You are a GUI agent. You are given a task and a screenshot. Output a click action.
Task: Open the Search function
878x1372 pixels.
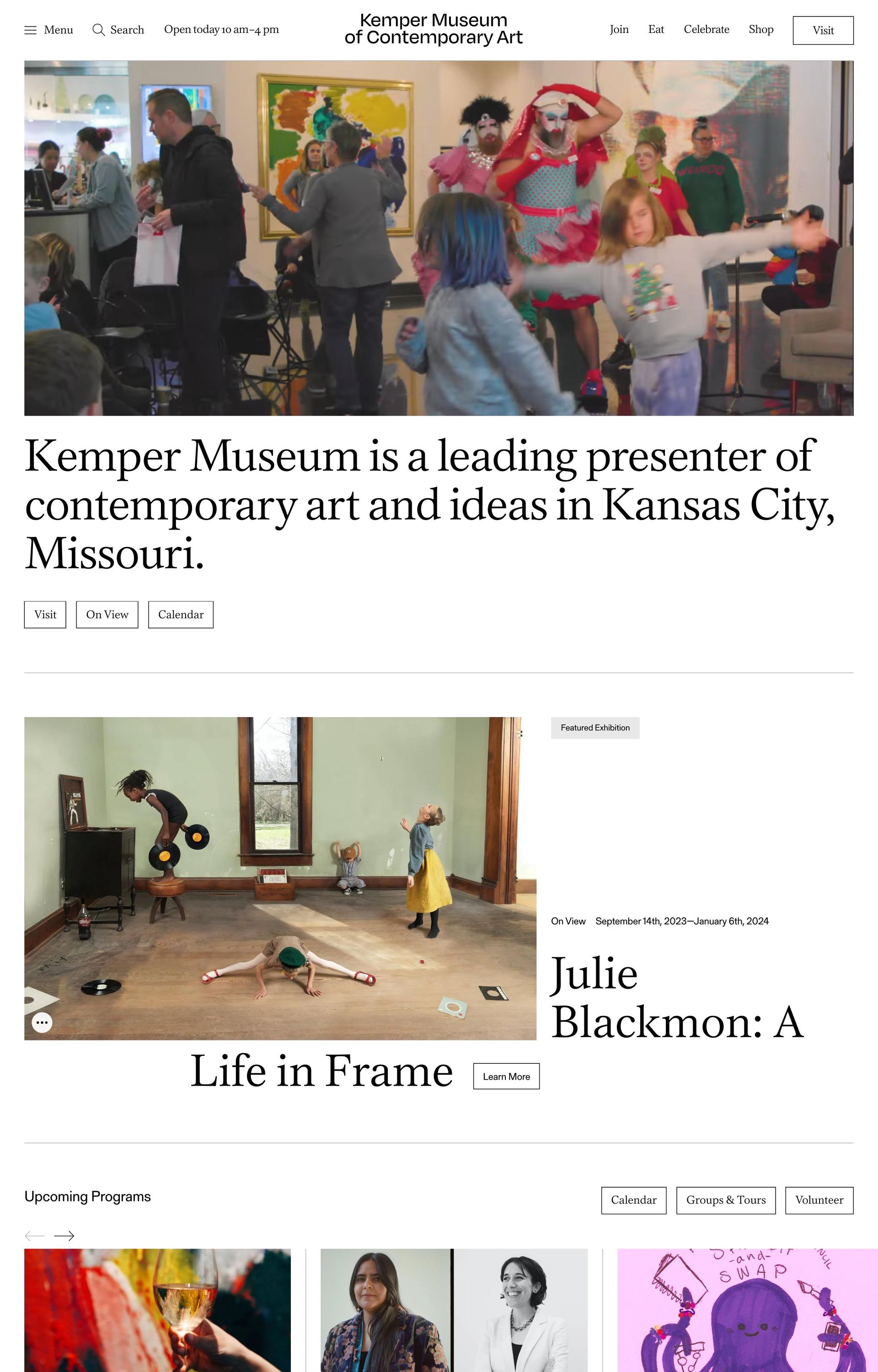pyautogui.click(x=118, y=30)
